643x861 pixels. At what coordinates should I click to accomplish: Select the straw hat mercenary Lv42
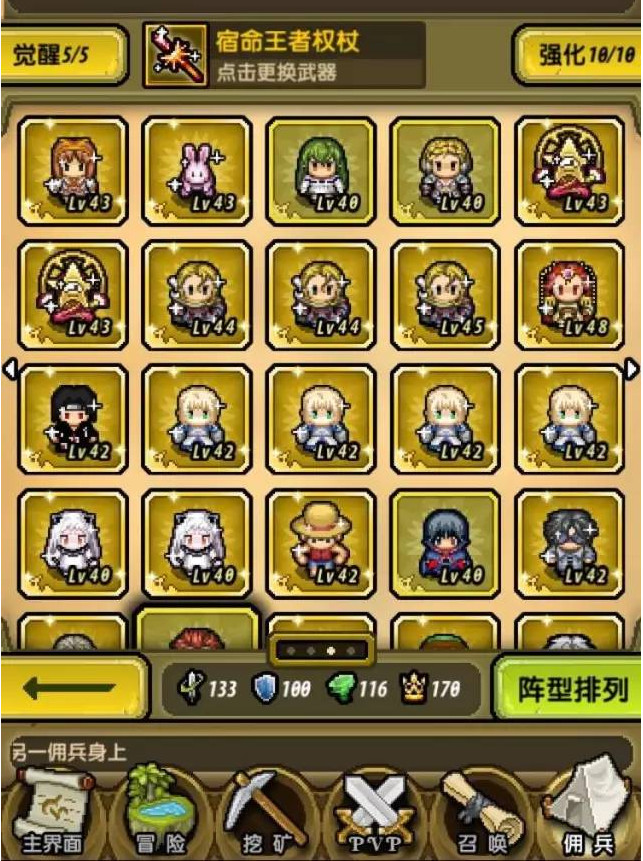pyautogui.click(x=320, y=543)
